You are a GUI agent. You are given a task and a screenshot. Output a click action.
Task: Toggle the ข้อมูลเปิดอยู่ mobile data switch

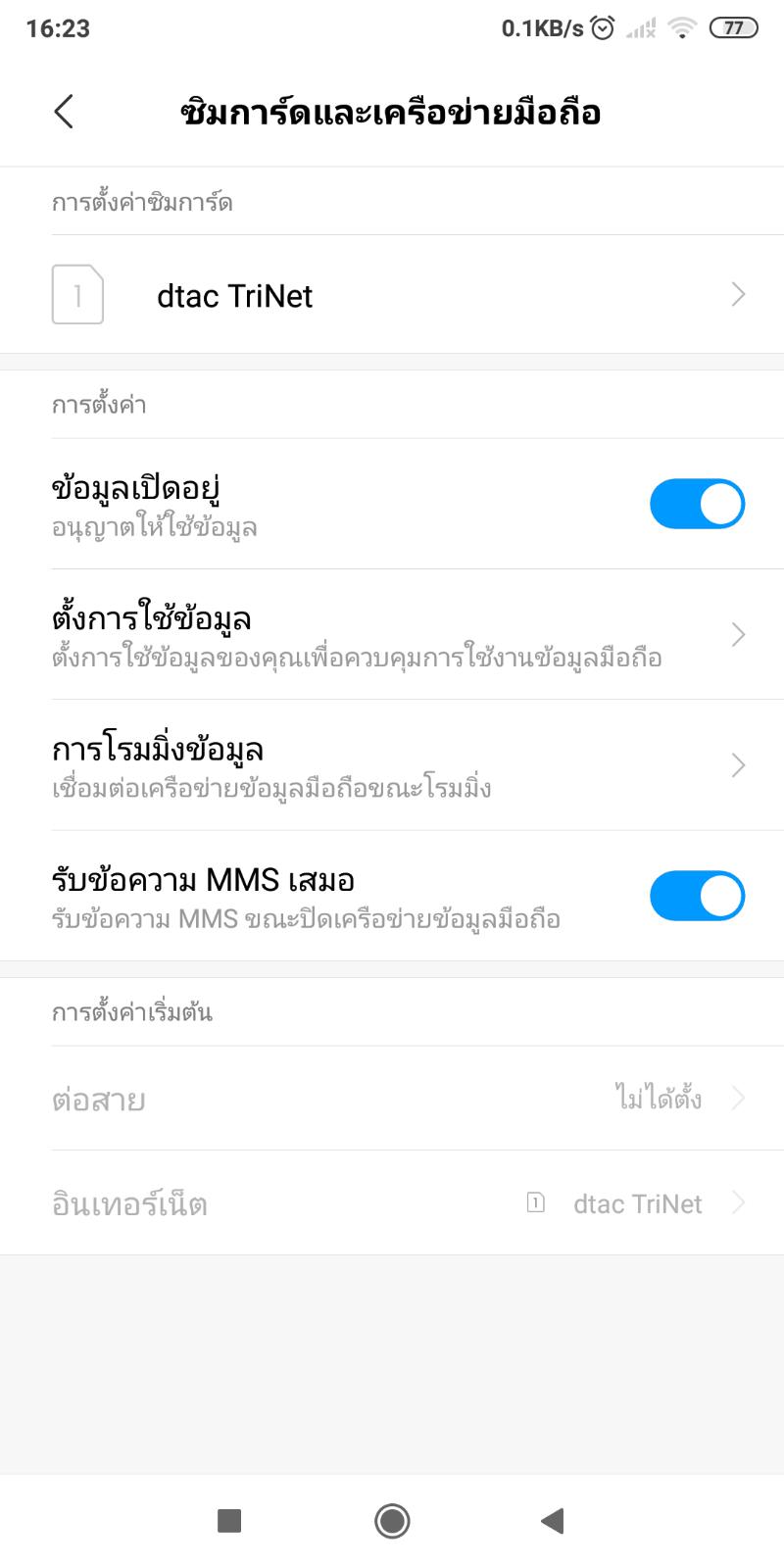697,504
